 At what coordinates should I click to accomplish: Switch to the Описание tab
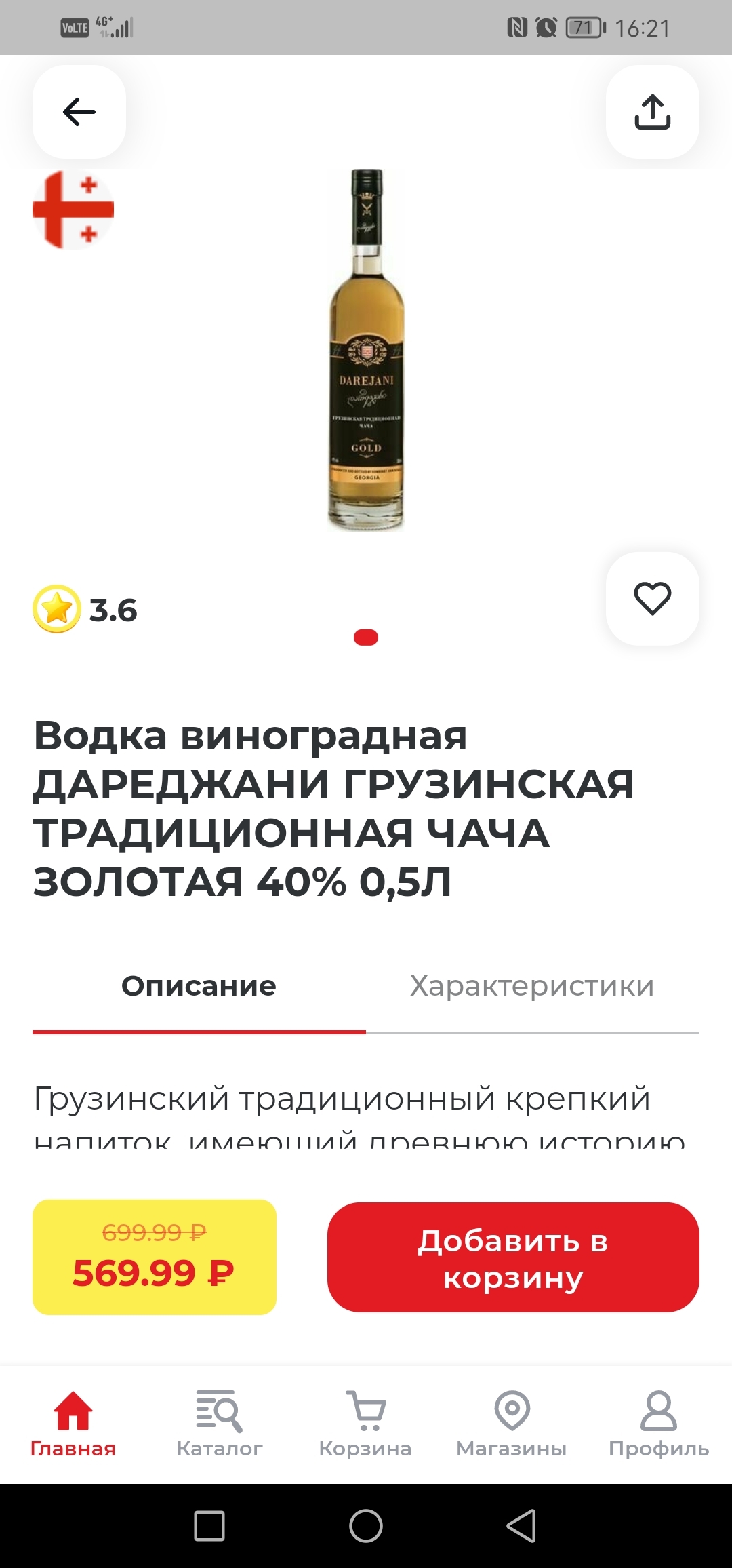(x=199, y=986)
